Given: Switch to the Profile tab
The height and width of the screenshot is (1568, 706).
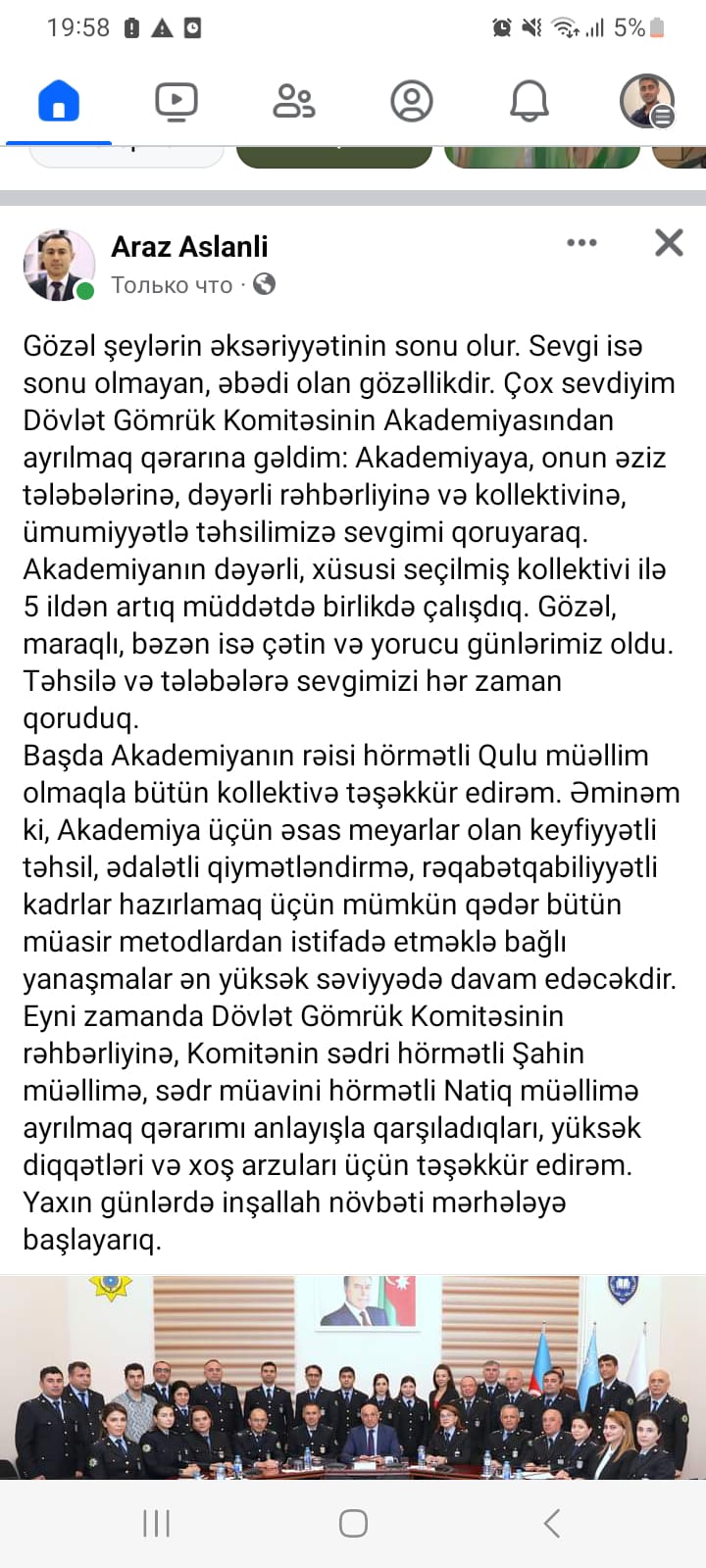Looking at the screenshot, I should tap(412, 101).
